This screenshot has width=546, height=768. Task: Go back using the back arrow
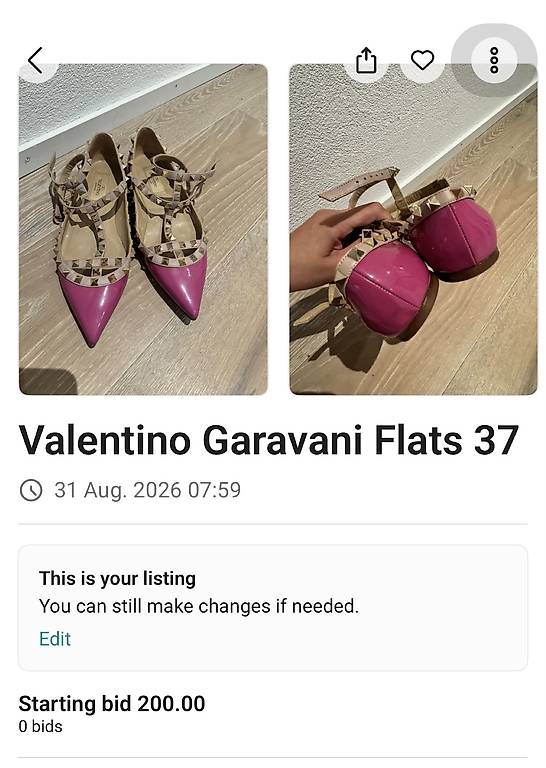(35, 60)
